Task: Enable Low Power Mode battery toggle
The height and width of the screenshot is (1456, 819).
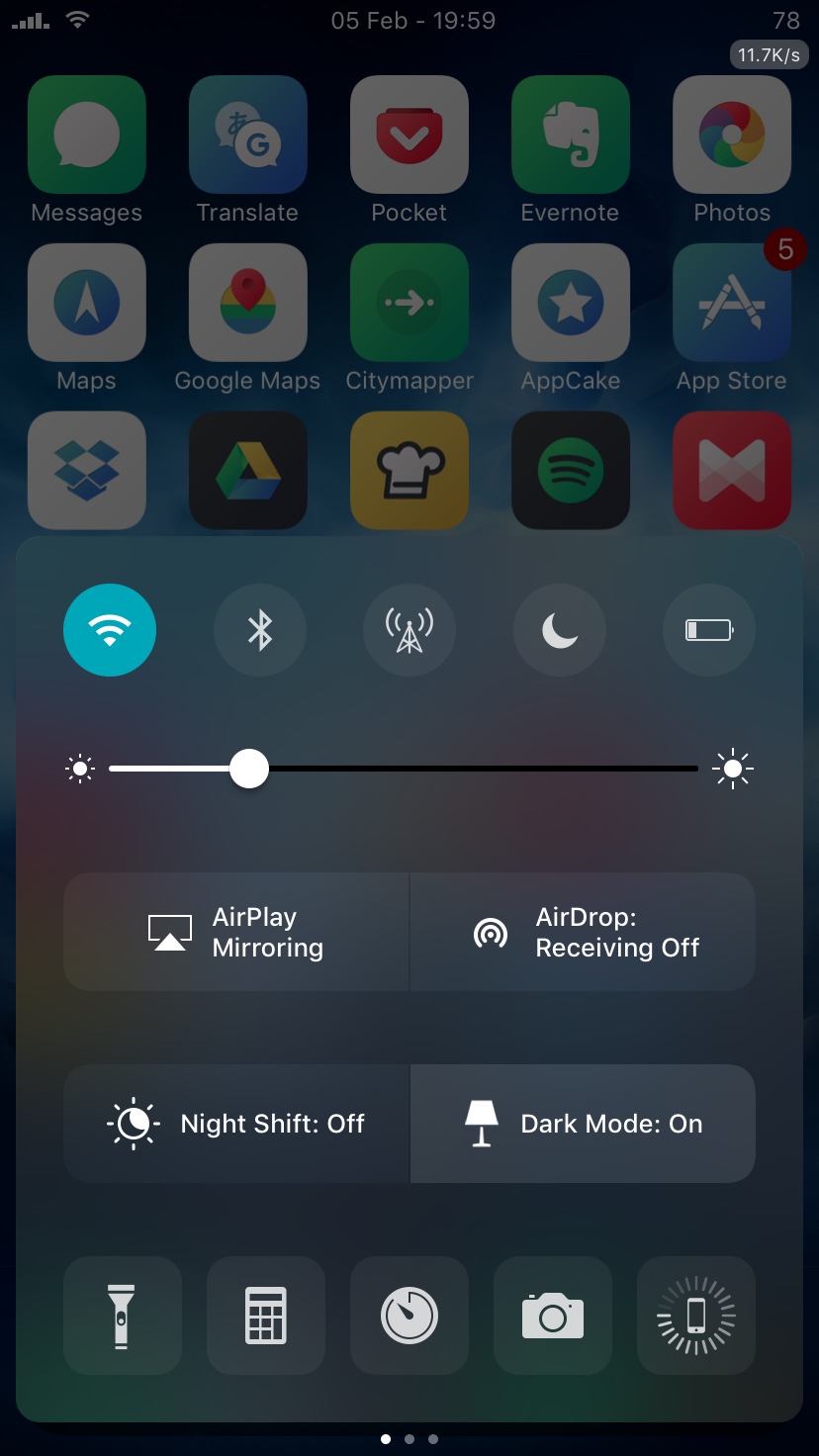Action: (708, 629)
